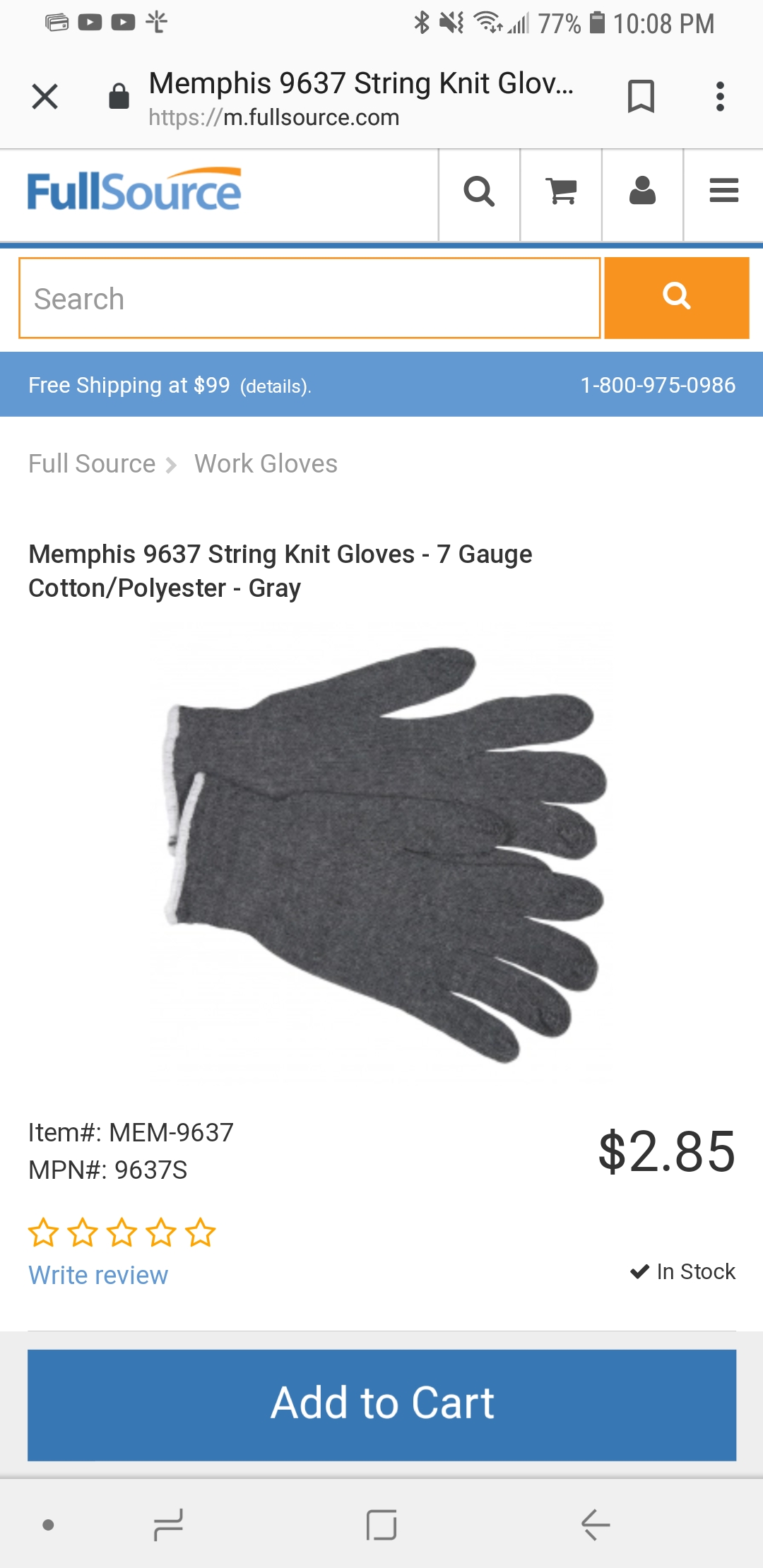Open the hamburger menu
Viewport: 763px width, 1568px height.
724,191
